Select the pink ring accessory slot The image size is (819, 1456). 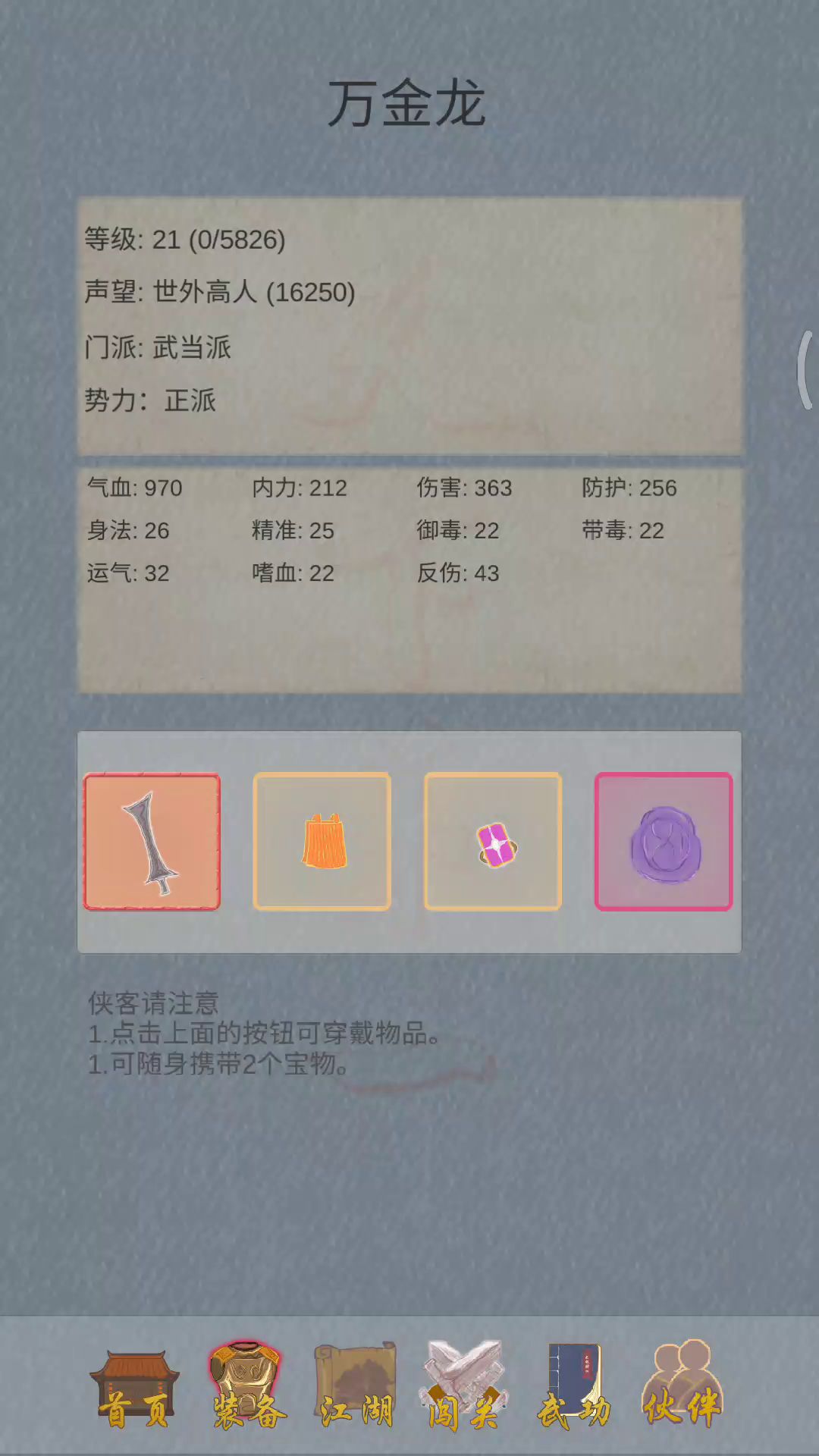point(493,842)
